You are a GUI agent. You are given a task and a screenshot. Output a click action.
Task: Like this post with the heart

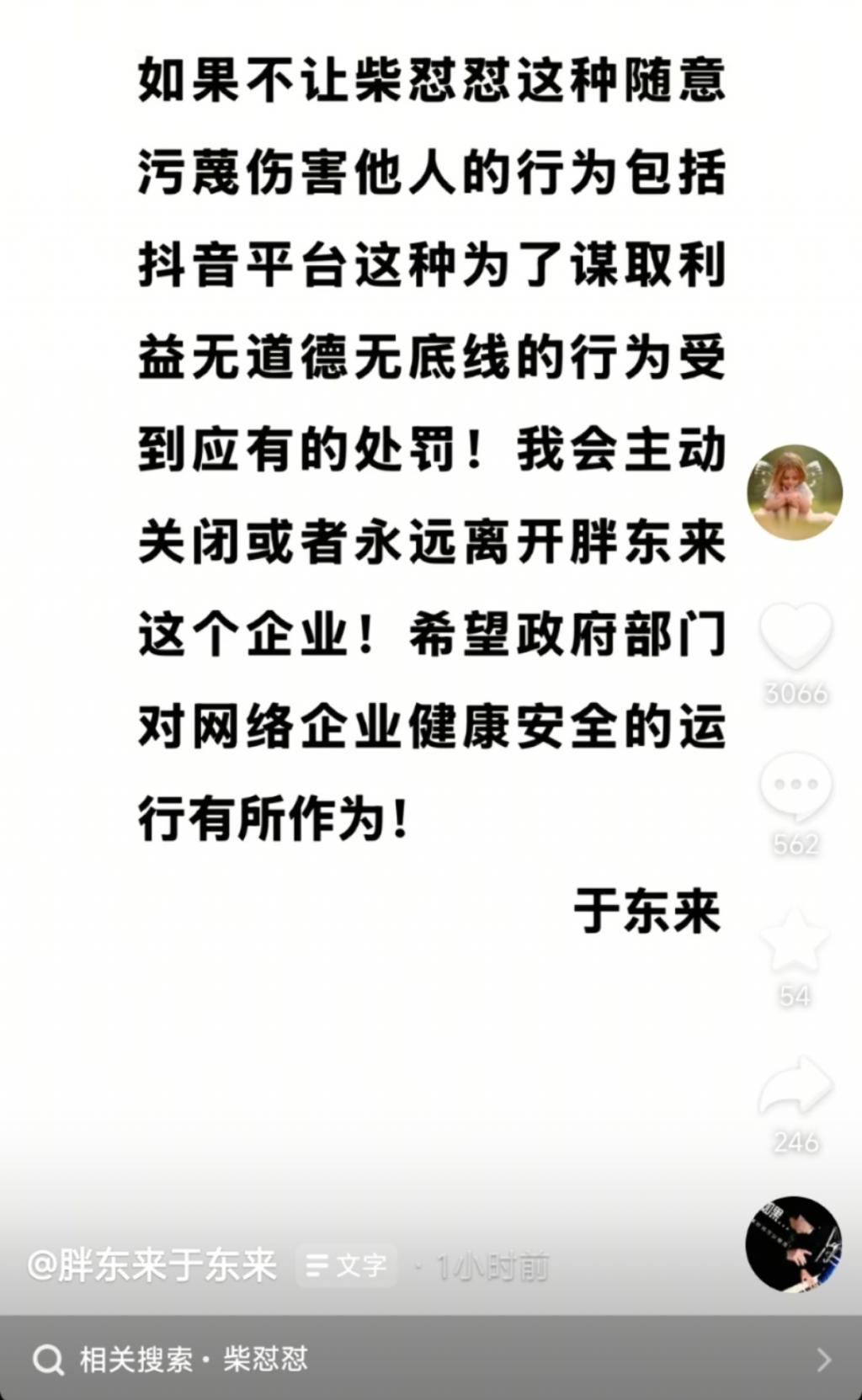[x=795, y=636]
